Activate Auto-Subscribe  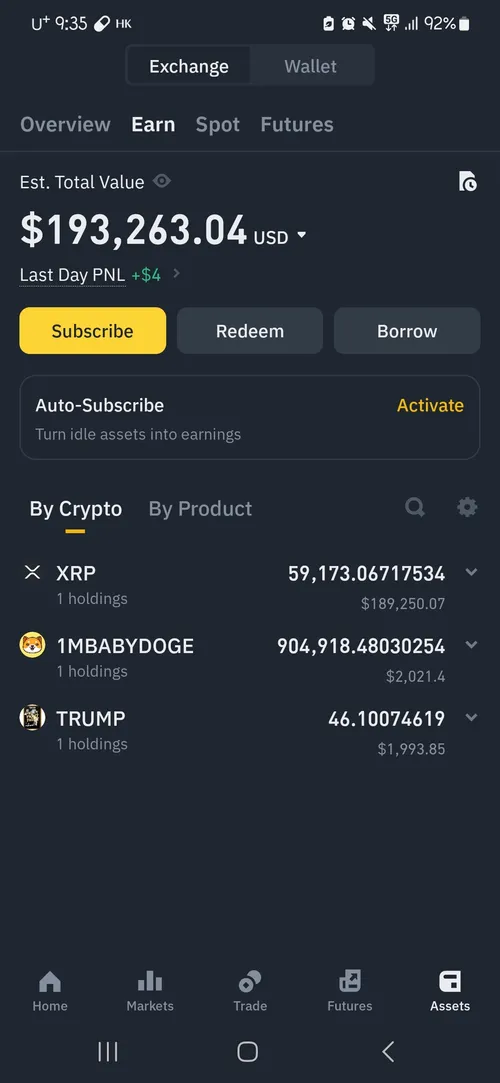(x=430, y=405)
